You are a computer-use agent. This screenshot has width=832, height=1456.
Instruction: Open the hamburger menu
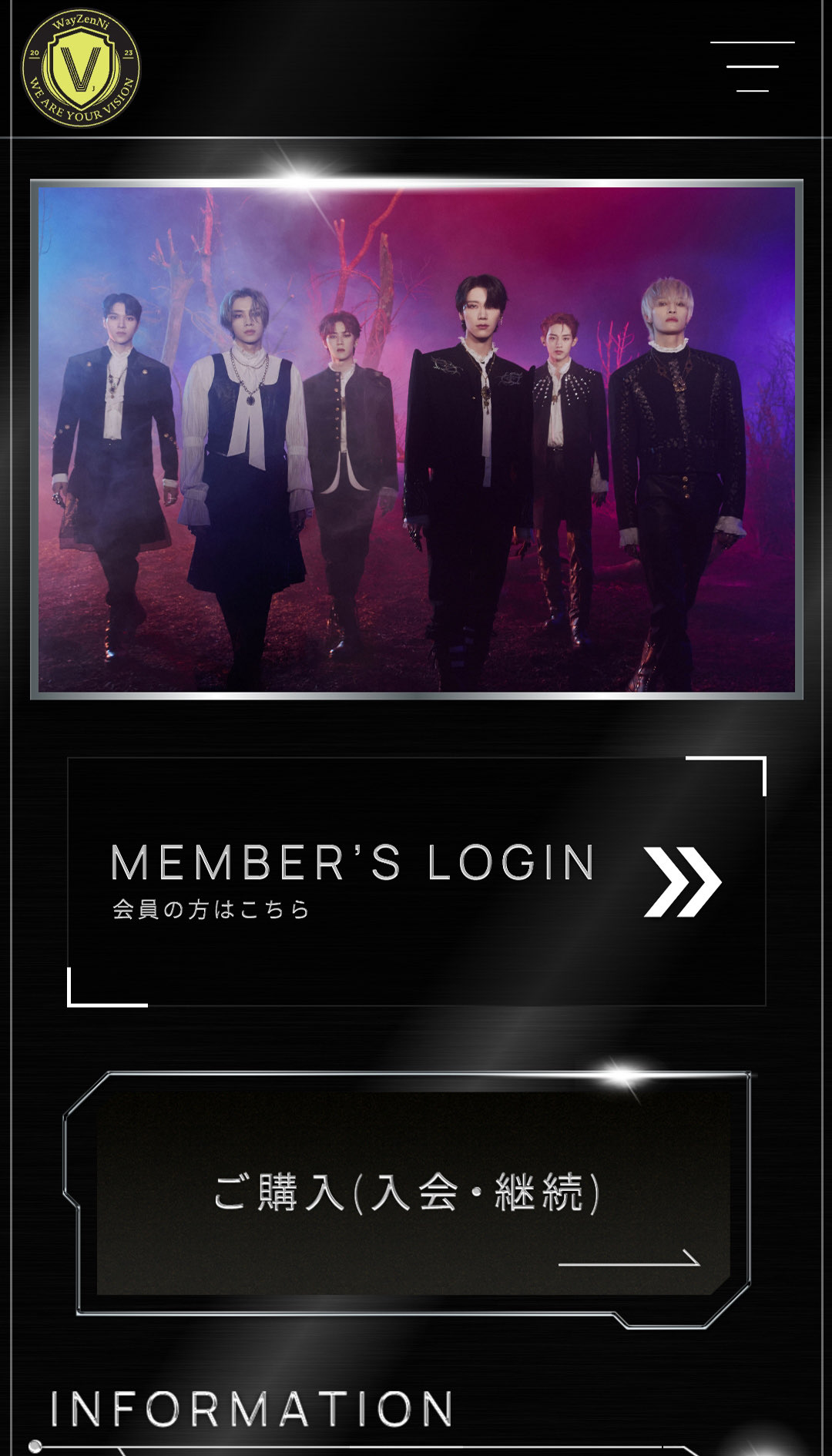752,67
